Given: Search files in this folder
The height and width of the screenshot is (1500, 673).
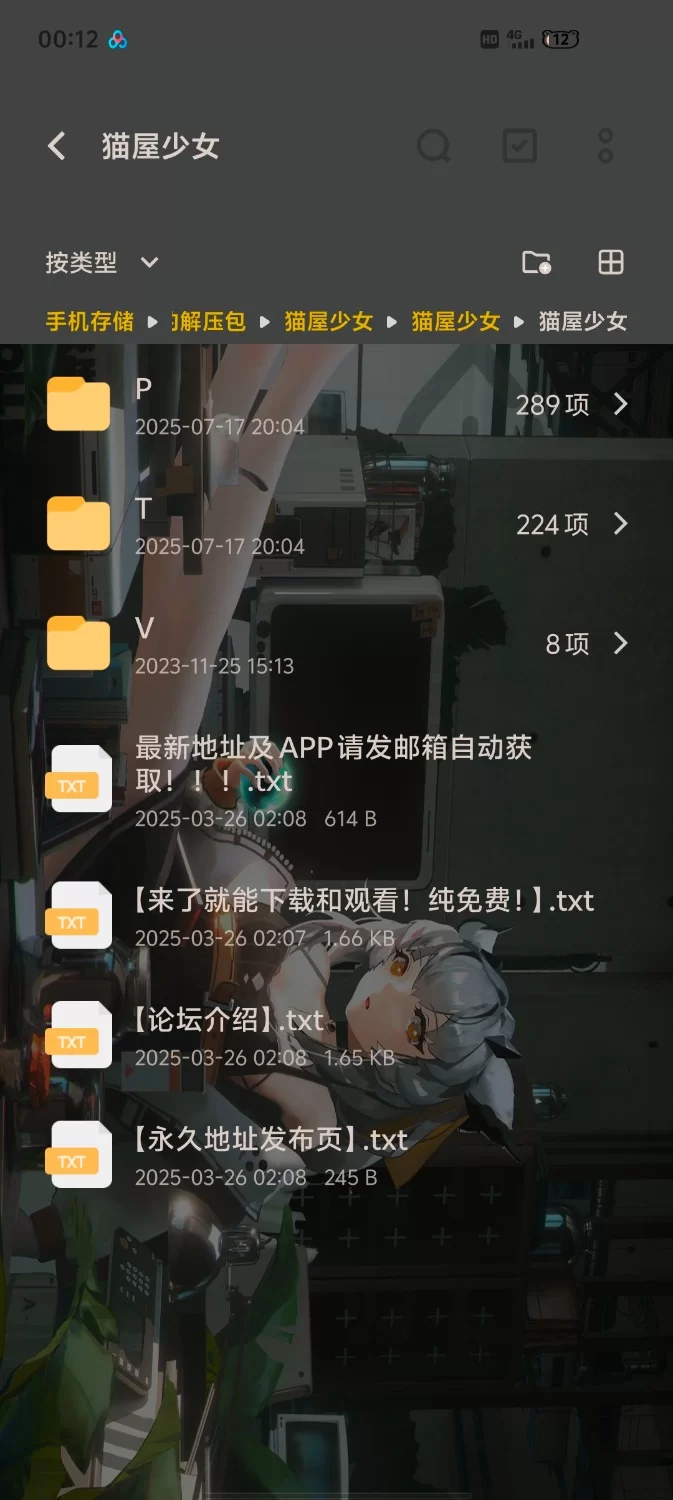Looking at the screenshot, I should pos(433,146).
